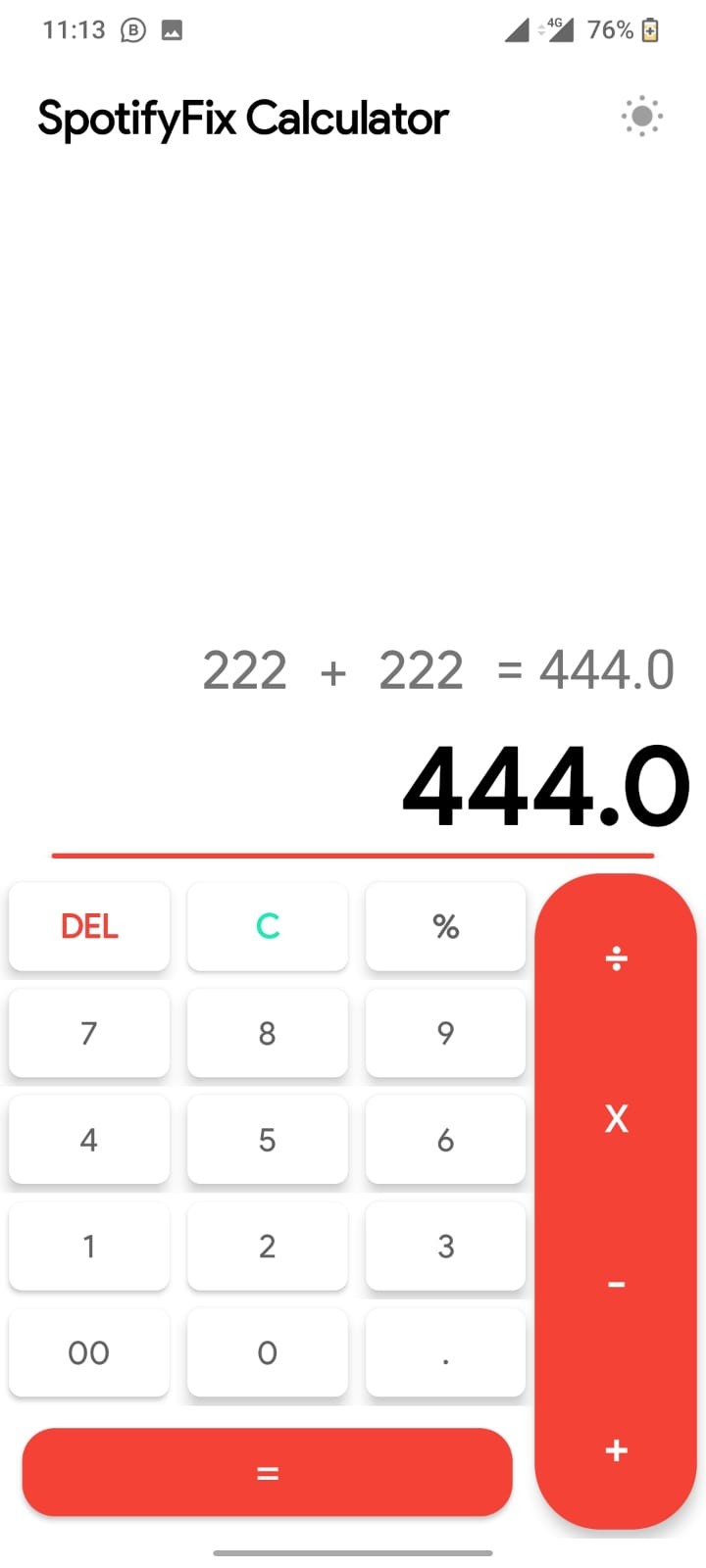This screenshot has height=1568, width=706.
Task: Clear the calculation with C
Action: pyautogui.click(x=268, y=926)
